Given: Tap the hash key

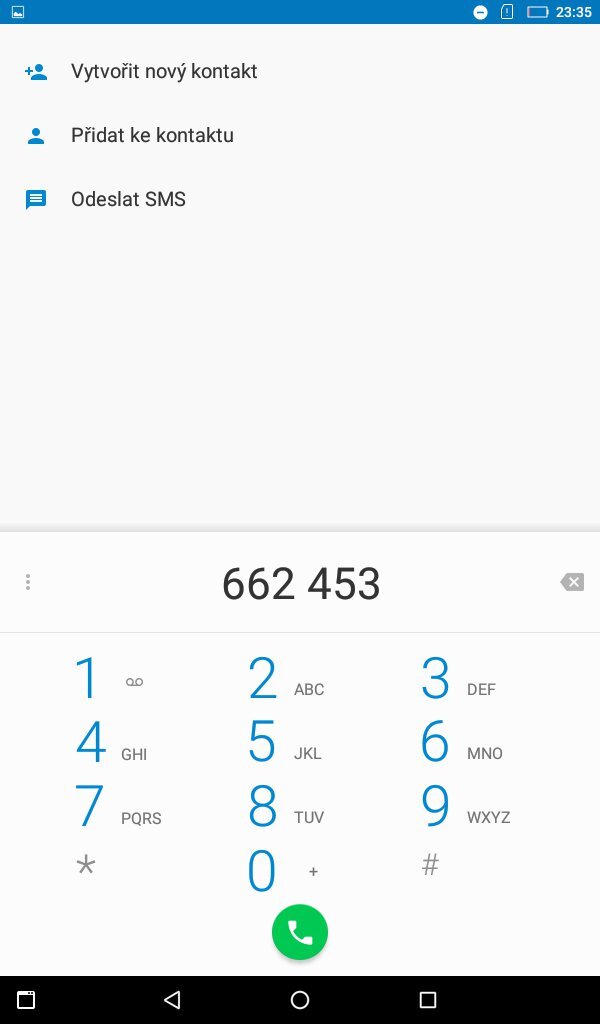Looking at the screenshot, I should pyautogui.click(x=430, y=866).
